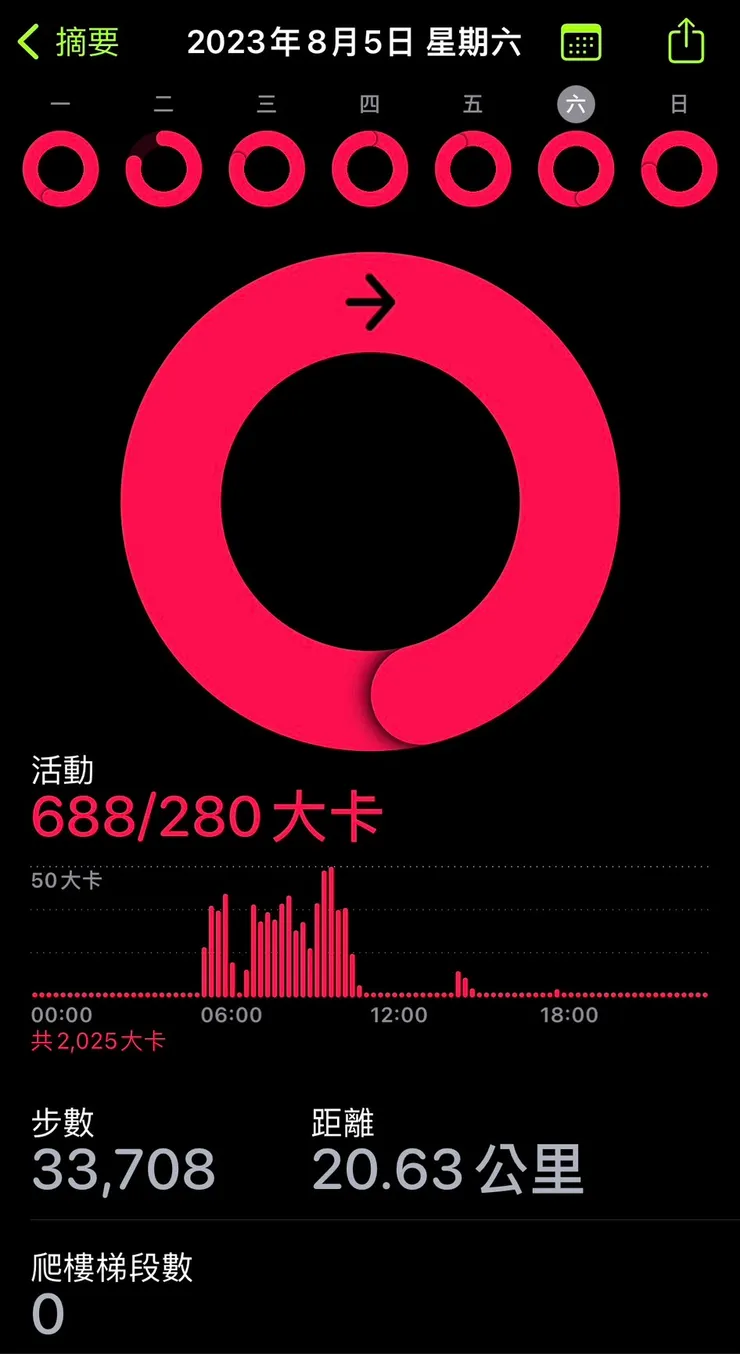Select Friday's (五) activity ring
The image size is (740, 1354).
(x=472, y=169)
